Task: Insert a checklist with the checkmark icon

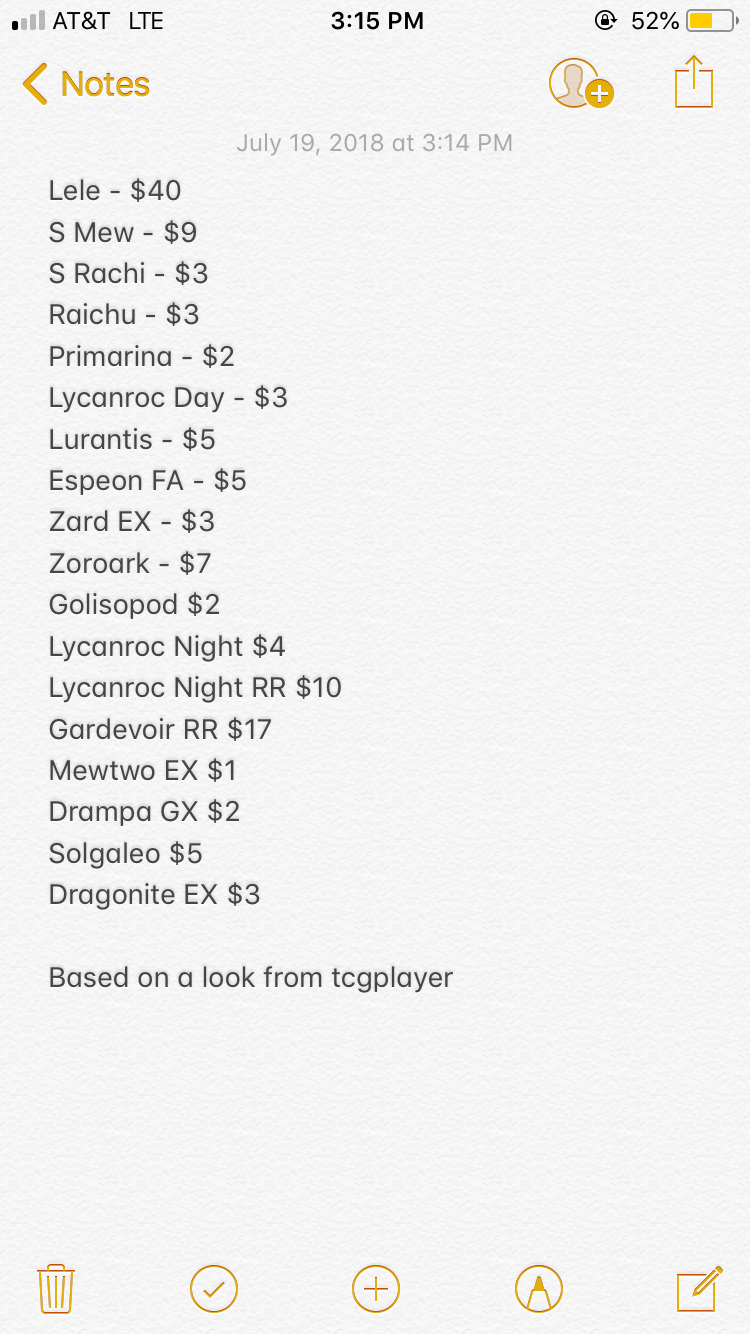Action: pos(214,1288)
